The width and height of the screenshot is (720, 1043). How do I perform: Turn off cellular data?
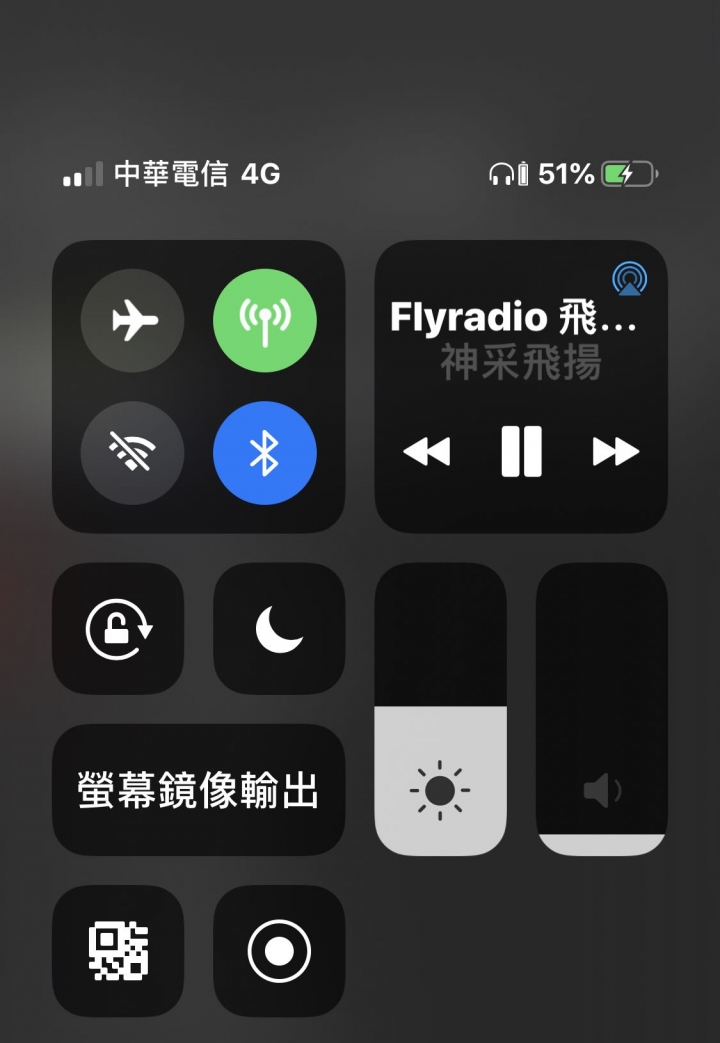tap(265, 321)
